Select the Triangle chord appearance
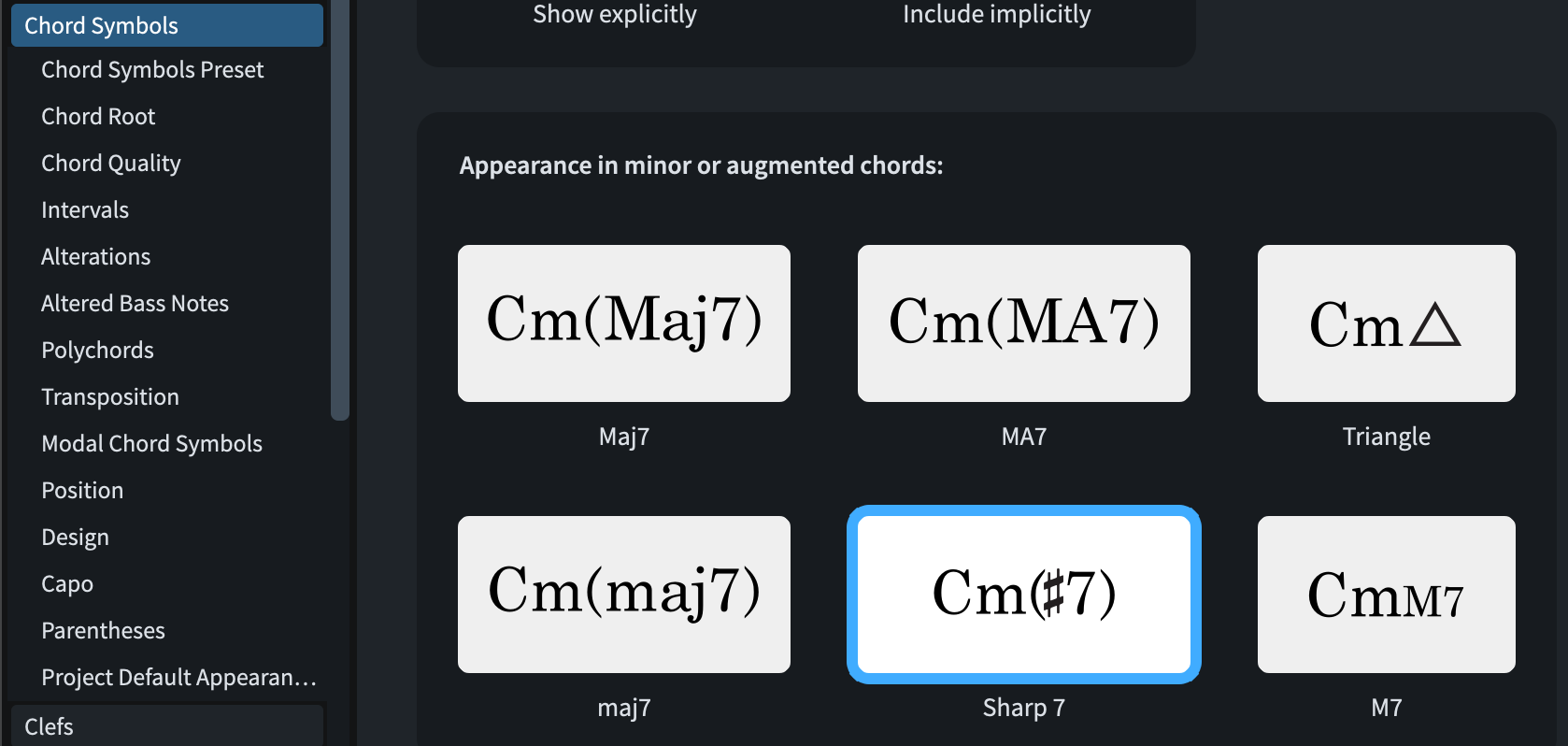The image size is (1568, 746). (x=1386, y=323)
